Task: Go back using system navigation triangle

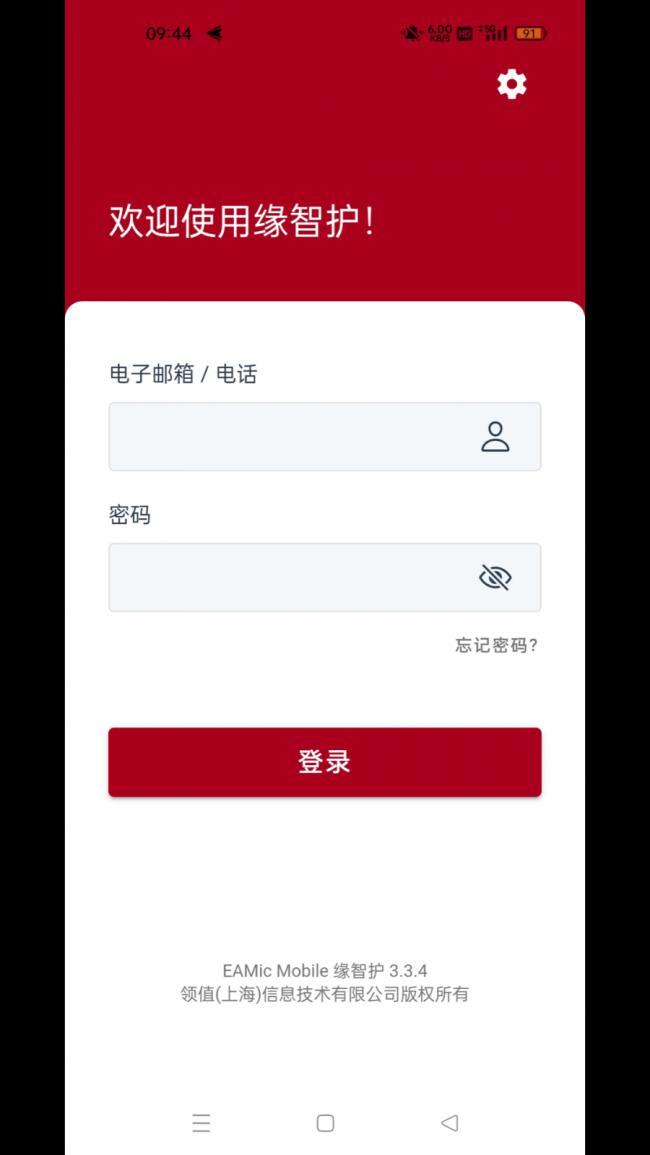Action: pyautogui.click(x=449, y=1123)
